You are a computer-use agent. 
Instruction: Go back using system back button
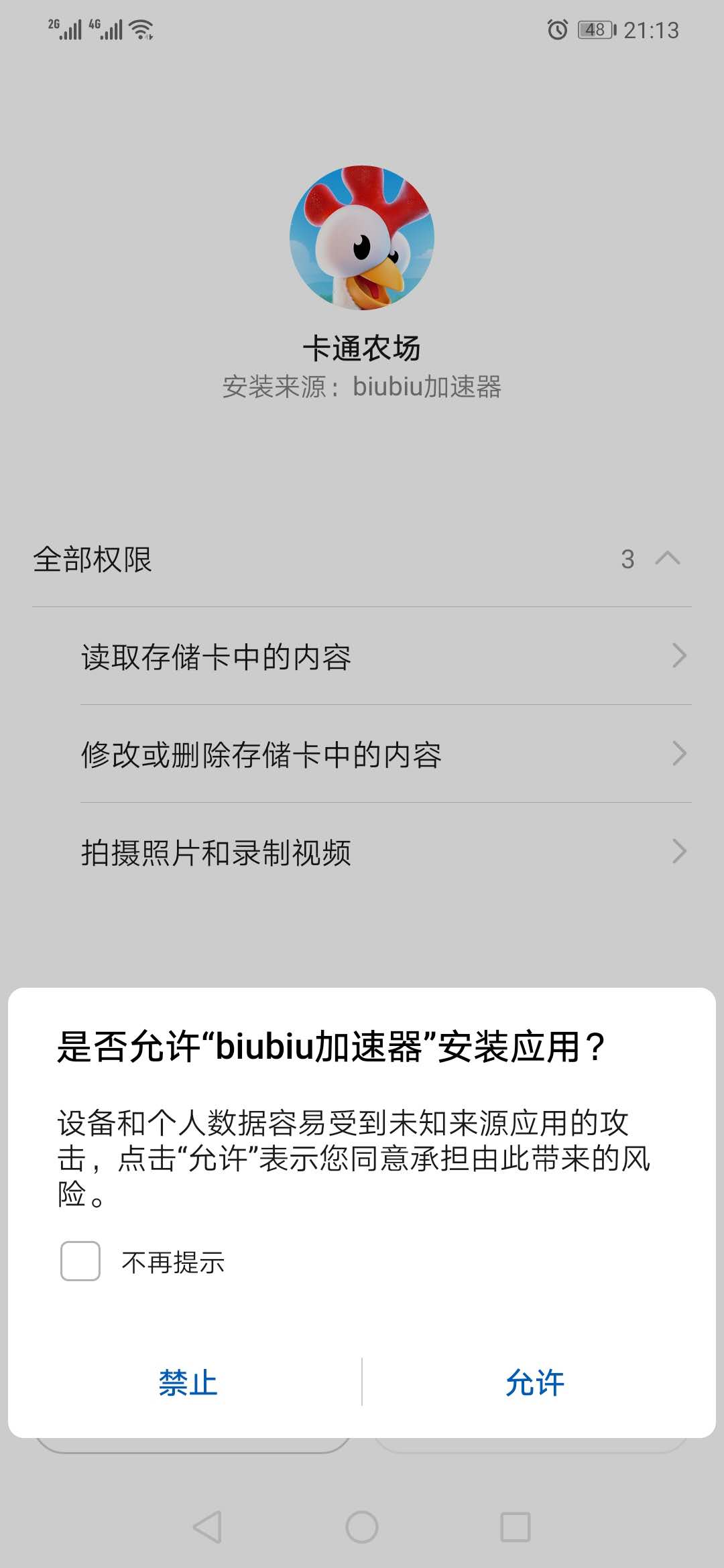207,1528
